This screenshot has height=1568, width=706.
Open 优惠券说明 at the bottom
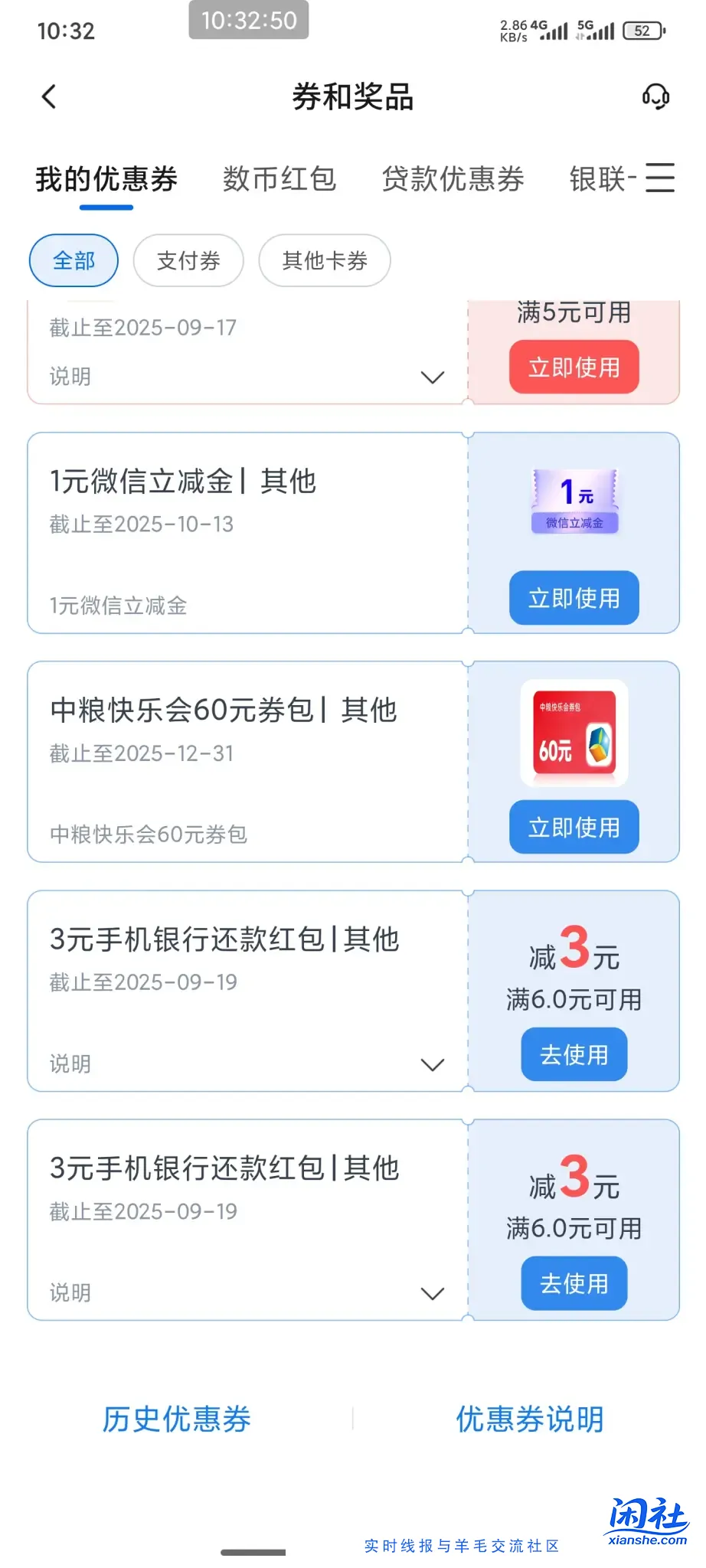click(x=529, y=1420)
